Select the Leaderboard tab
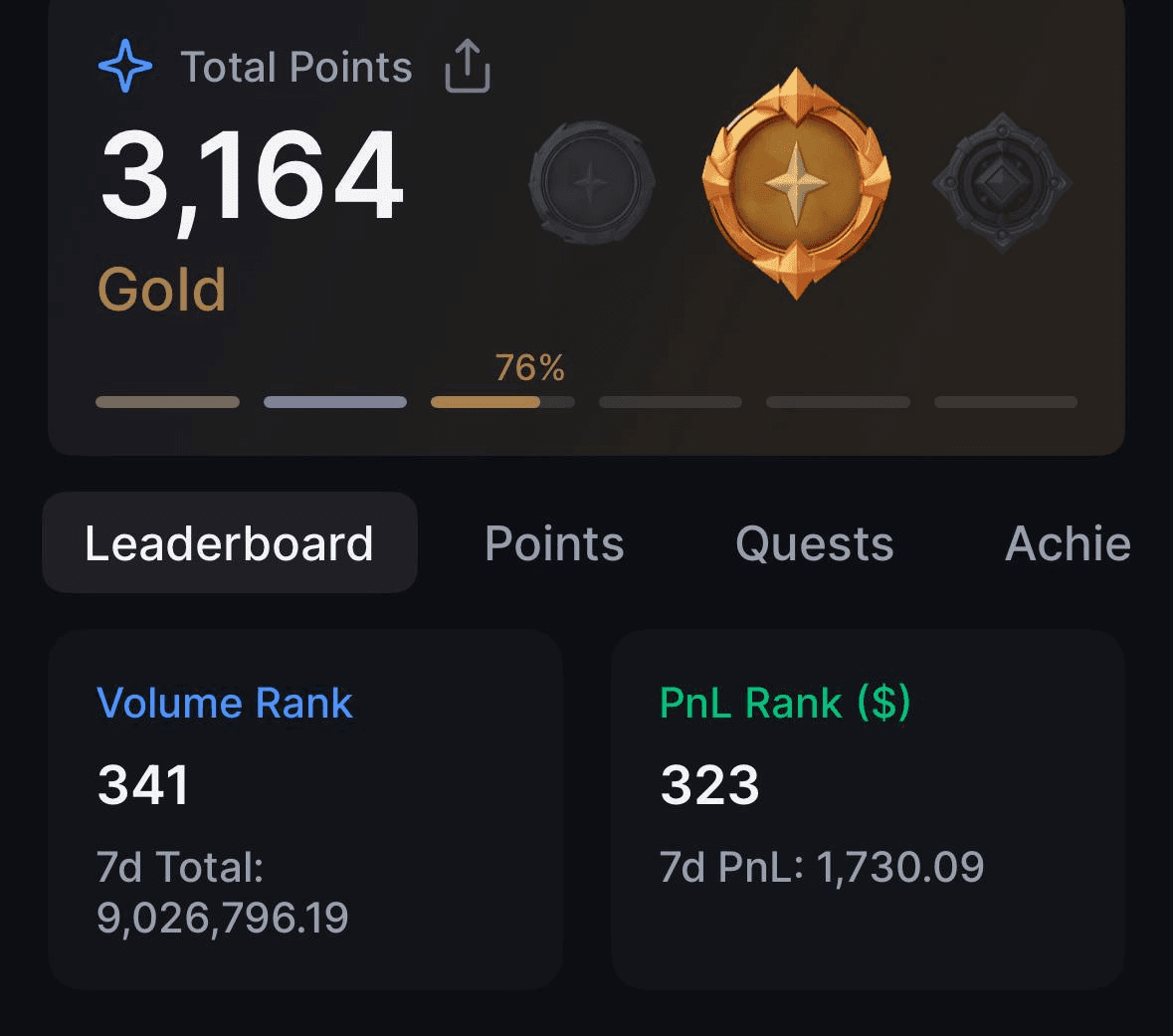This screenshot has width=1173, height=1036. [x=230, y=543]
